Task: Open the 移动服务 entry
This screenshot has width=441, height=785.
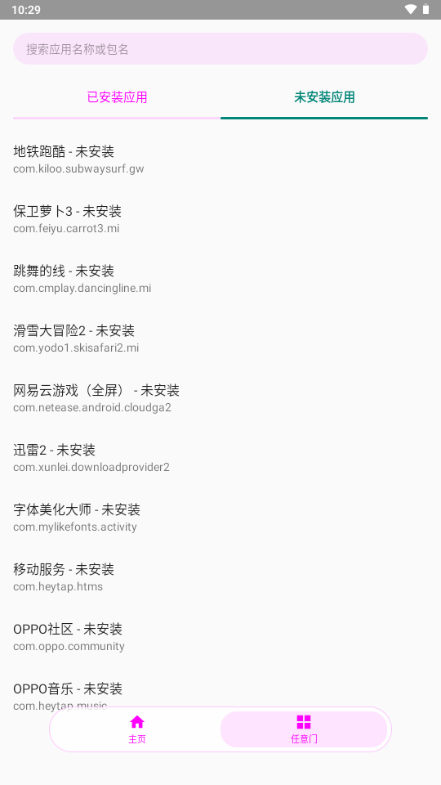Action: pyautogui.click(x=220, y=576)
